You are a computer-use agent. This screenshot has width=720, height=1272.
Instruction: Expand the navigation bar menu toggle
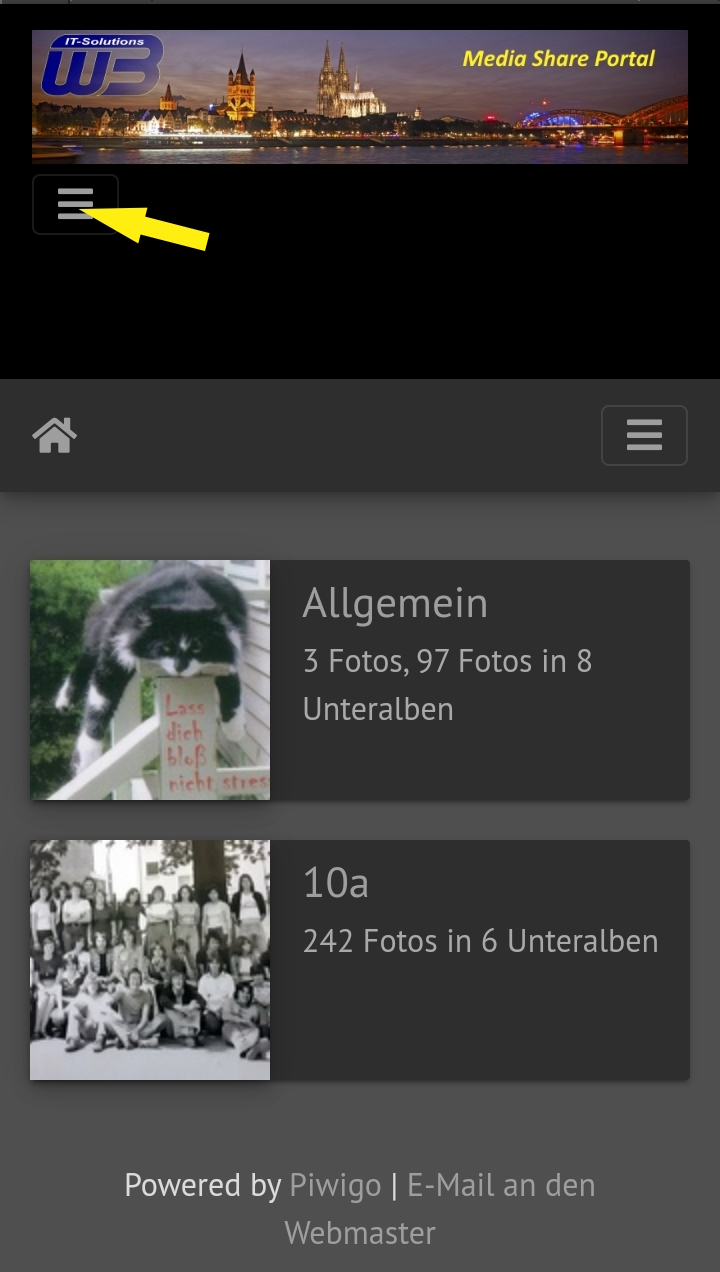pos(644,435)
